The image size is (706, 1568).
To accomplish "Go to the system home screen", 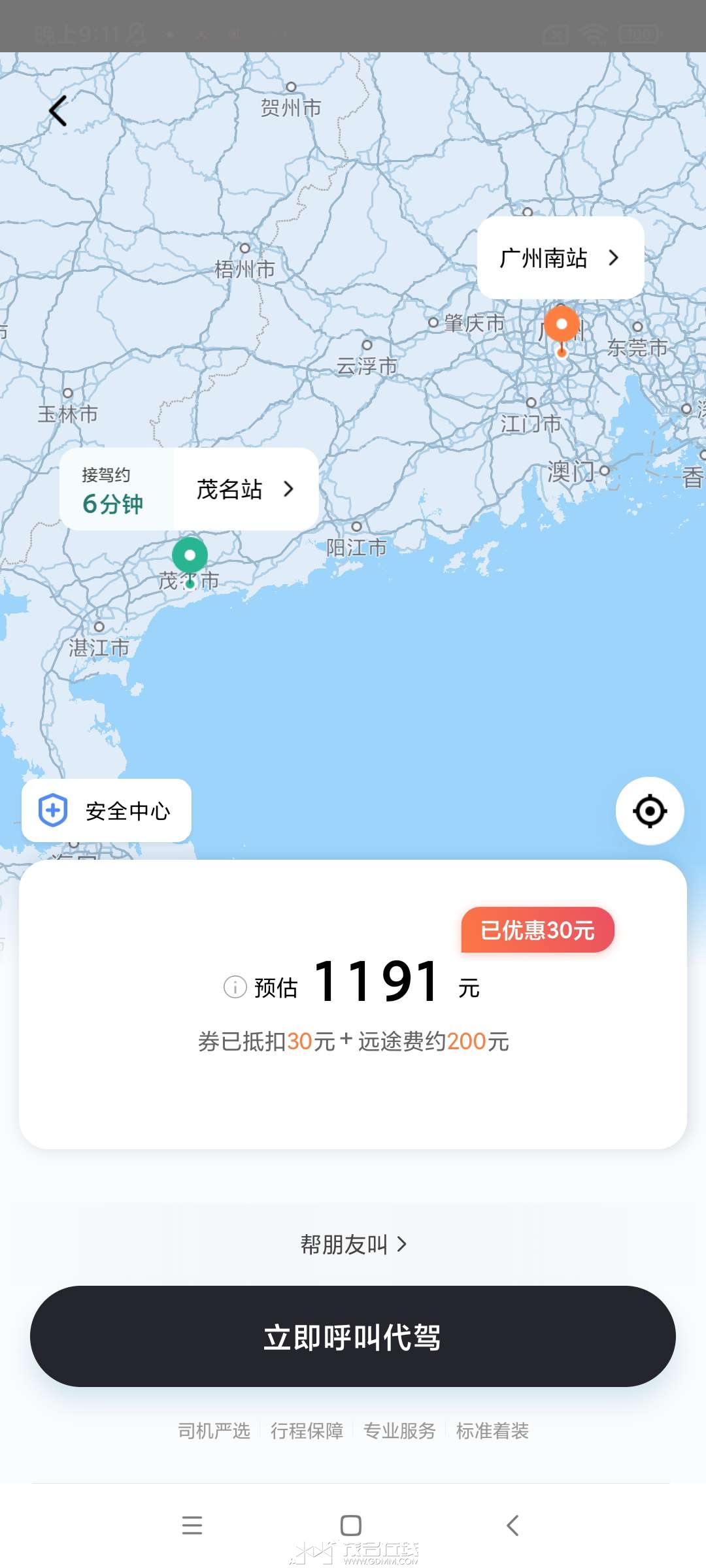I will coord(351,1525).
